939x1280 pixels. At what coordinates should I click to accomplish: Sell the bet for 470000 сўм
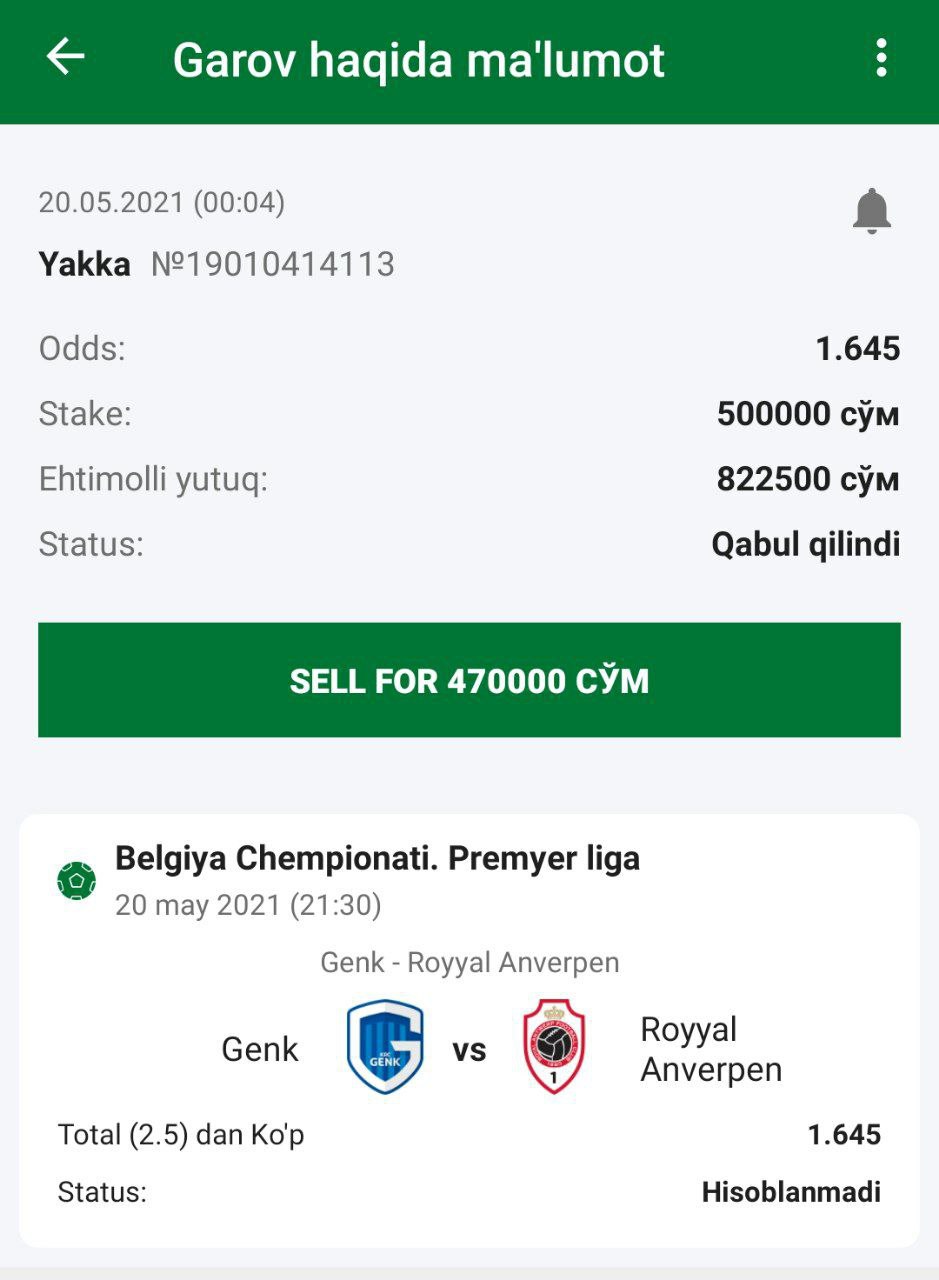click(469, 680)
